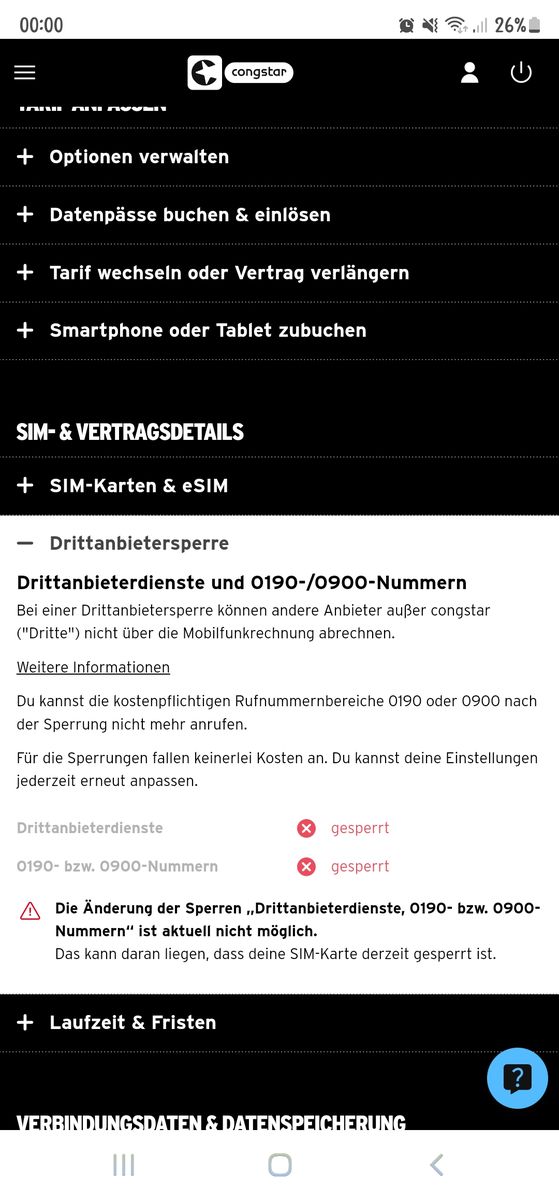Viewport: 559px width, 1200px height.
Task: Tap the power logout icon
Action: pyautogui.click(x=521, y=72)
